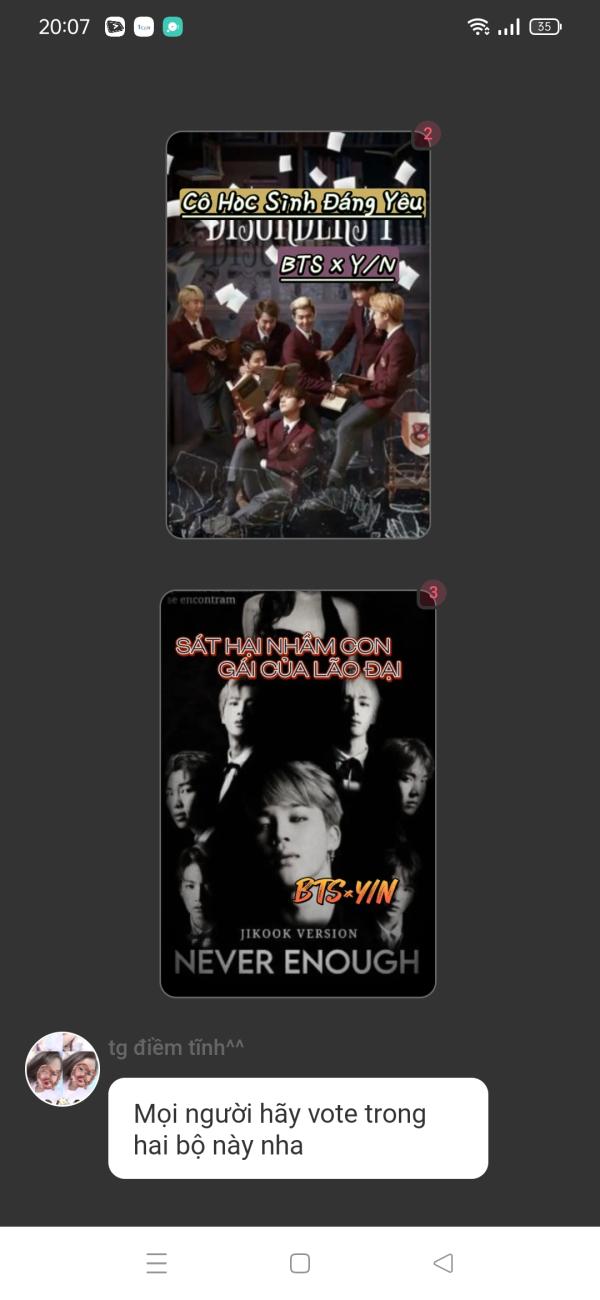Open the Sát Hại Nhầm Con Gái cover image
Screen dimensions: 600x1300
click(x=298, y=794)
